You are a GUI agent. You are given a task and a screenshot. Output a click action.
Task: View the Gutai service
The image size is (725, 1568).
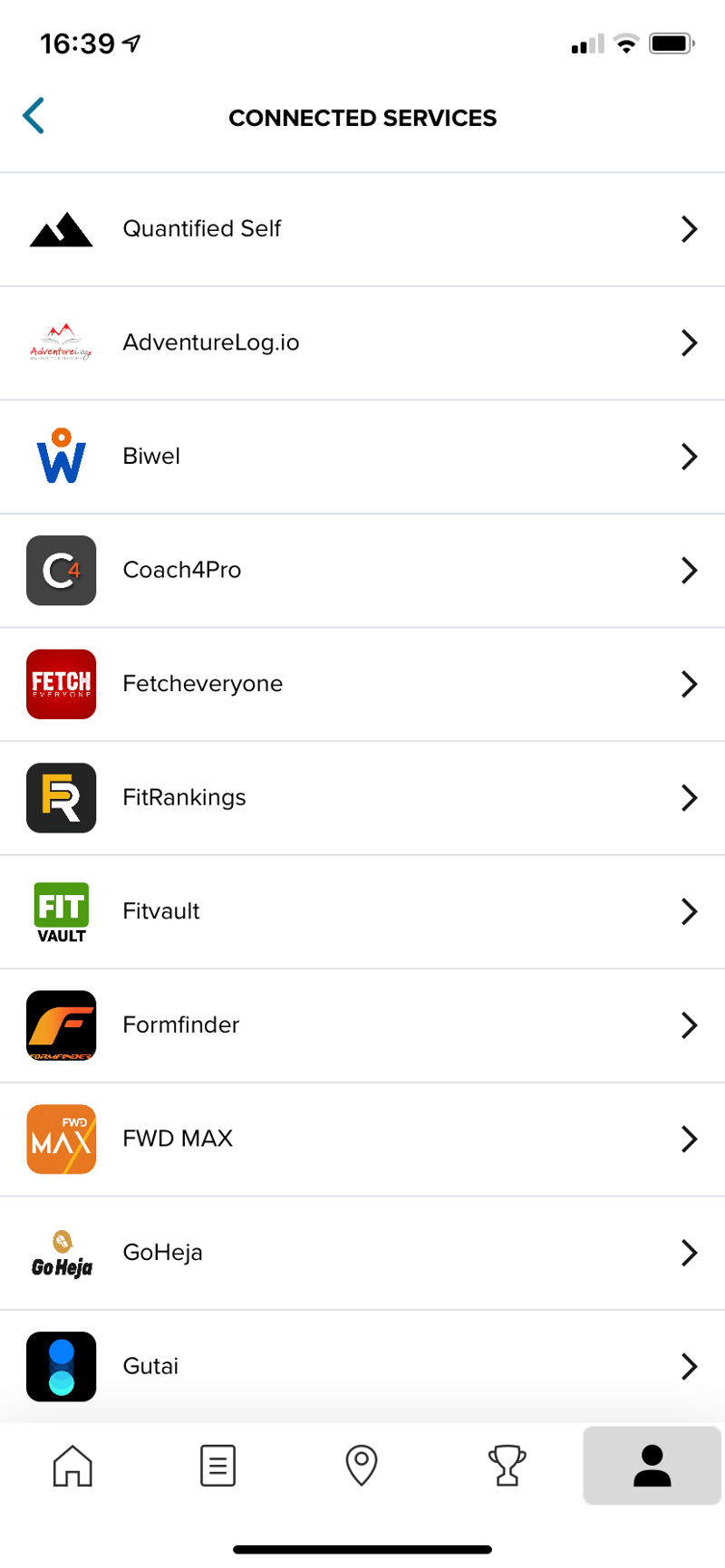coord(362,1366)
